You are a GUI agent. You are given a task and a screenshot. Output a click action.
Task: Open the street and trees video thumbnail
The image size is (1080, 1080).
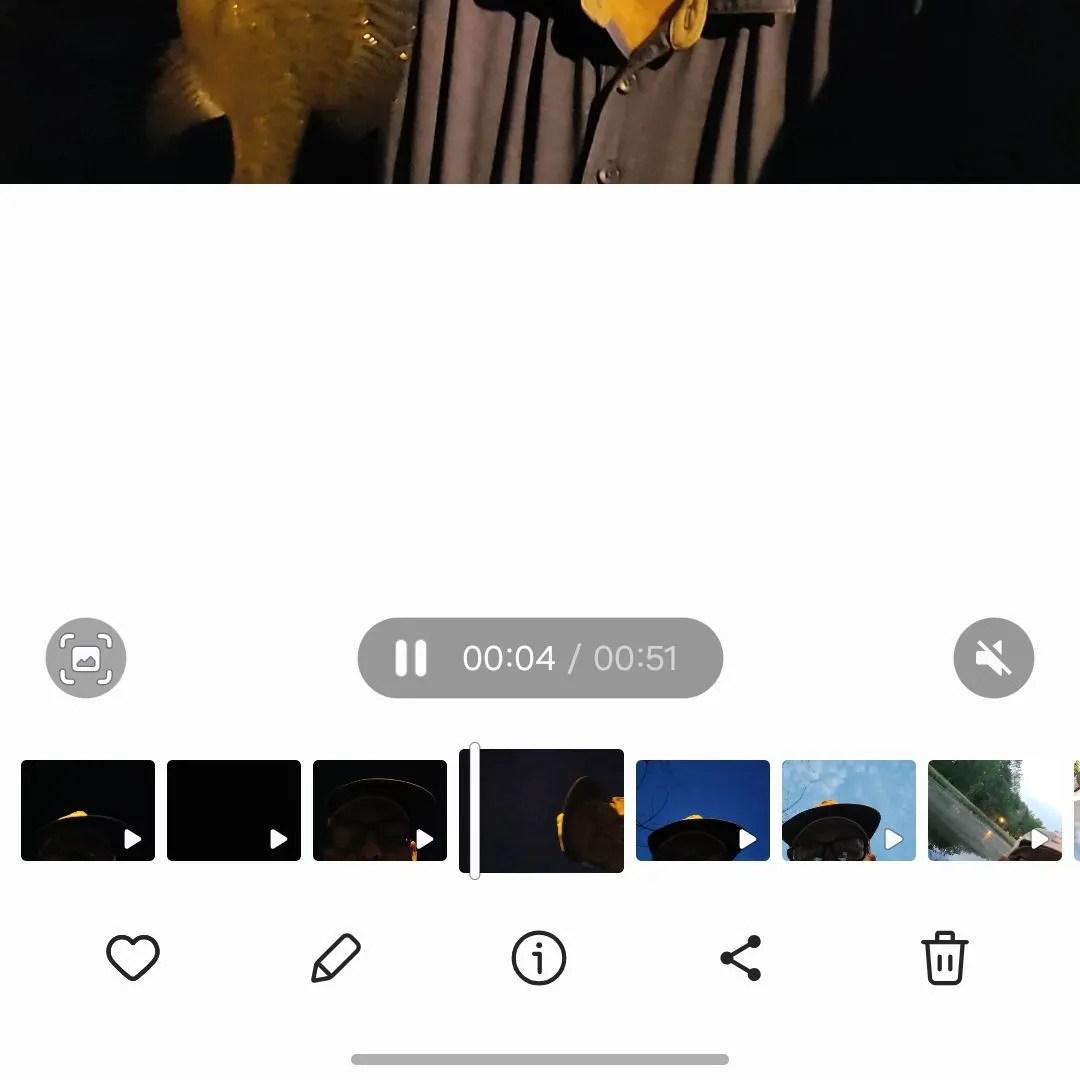995,810
